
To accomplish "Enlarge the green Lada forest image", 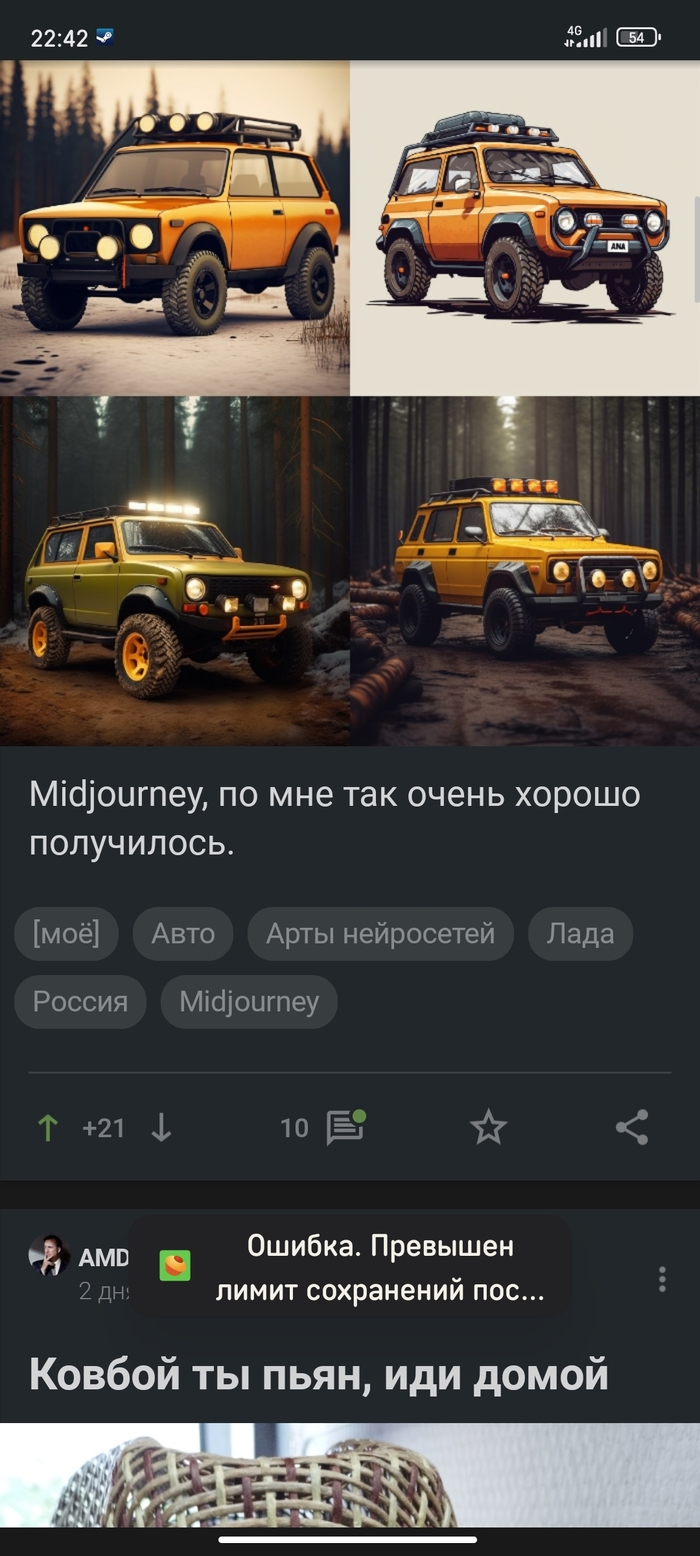I will click(x=175, y=571).
